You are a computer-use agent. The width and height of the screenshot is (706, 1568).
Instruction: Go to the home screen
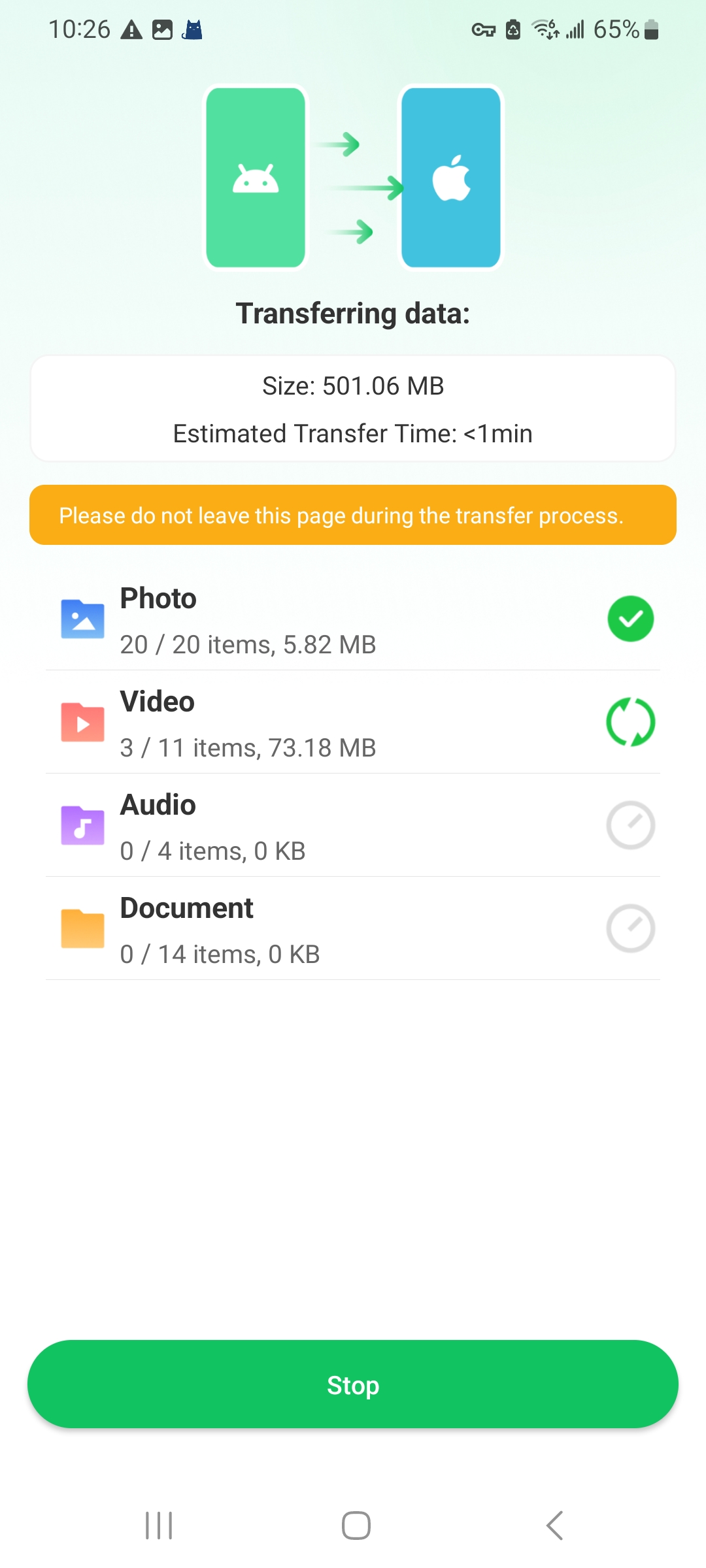[356, 1526]
